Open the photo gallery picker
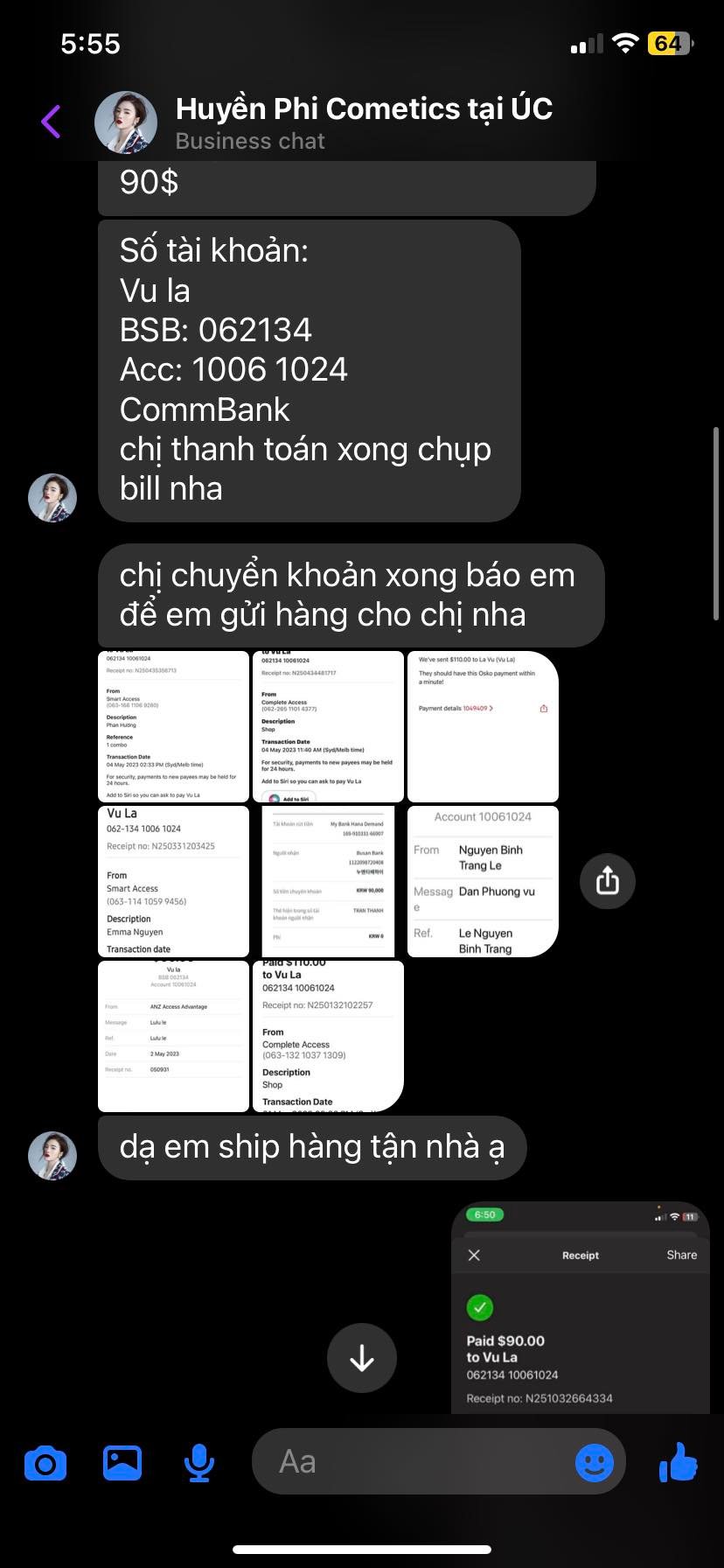724x1568 pixels. point(122,1462)
